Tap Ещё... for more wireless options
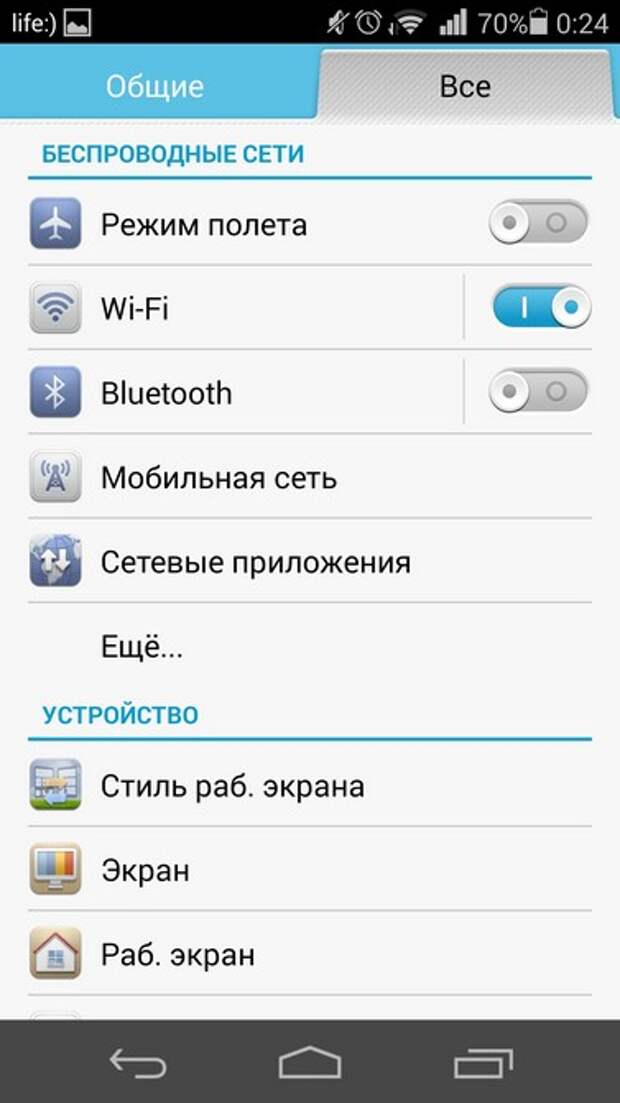 (x=310, y=646)
